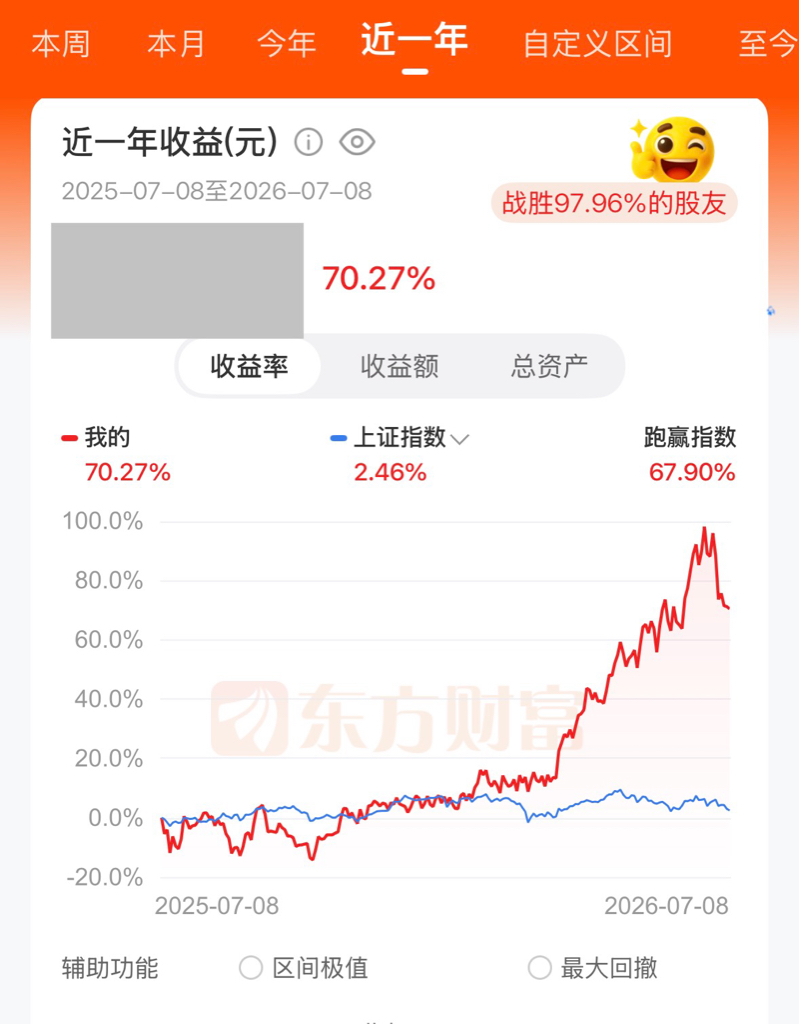Open the 自定义区间 tab

click(x=598, y=44)
